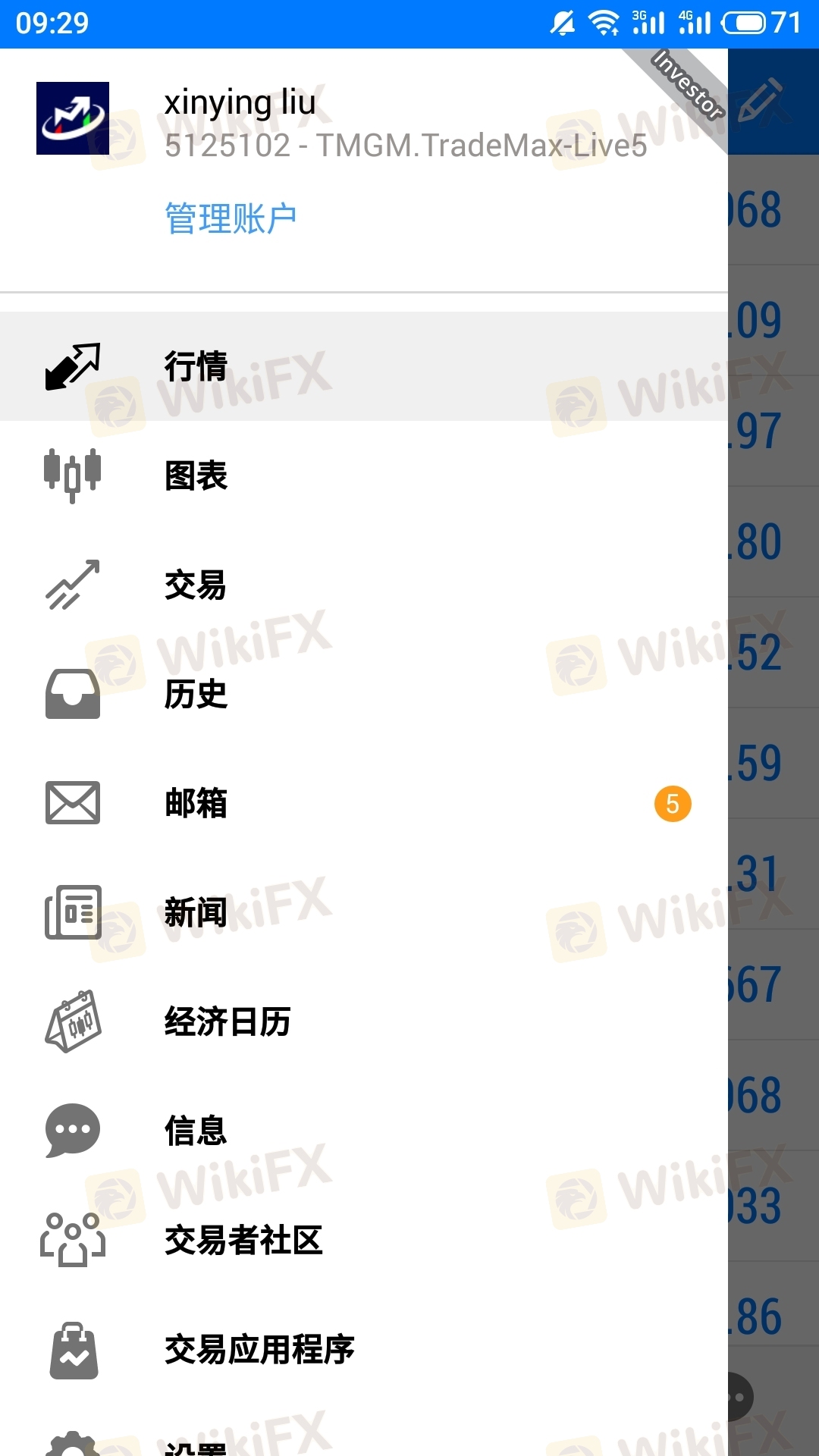Select 行情 in the drawer menu
The image size is (819, 1456).
[364, 366]
